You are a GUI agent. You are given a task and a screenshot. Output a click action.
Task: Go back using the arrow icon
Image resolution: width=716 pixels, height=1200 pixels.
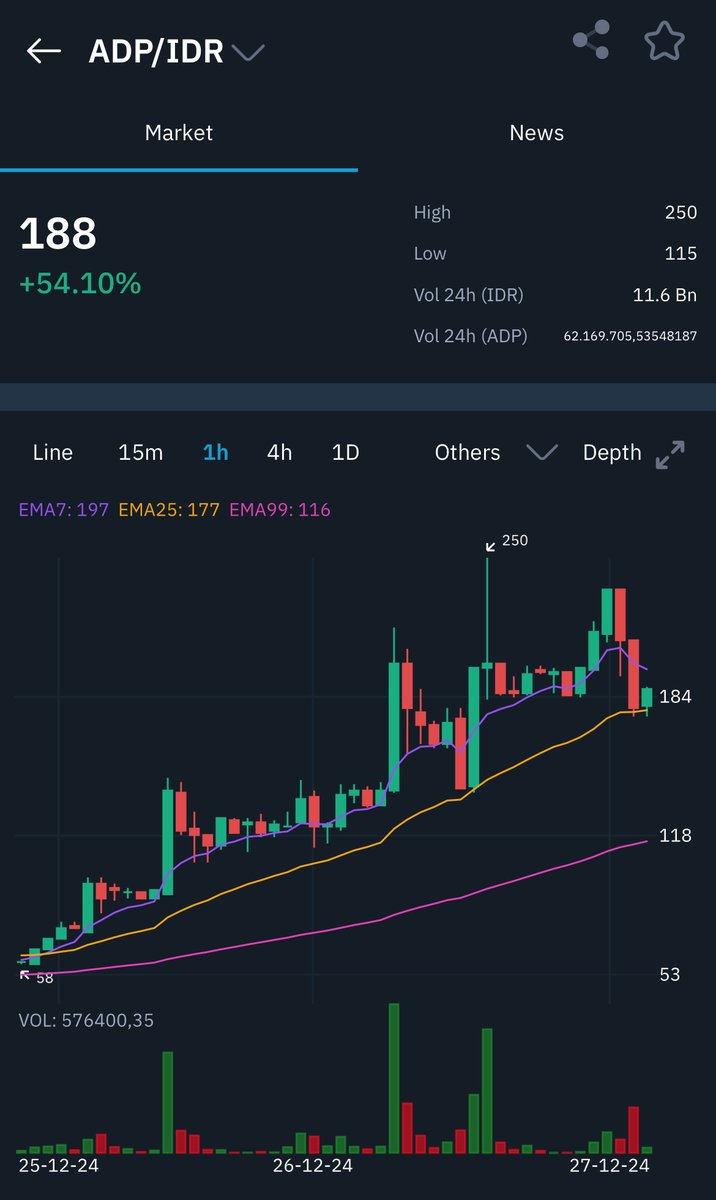click(x=44, y=51)
